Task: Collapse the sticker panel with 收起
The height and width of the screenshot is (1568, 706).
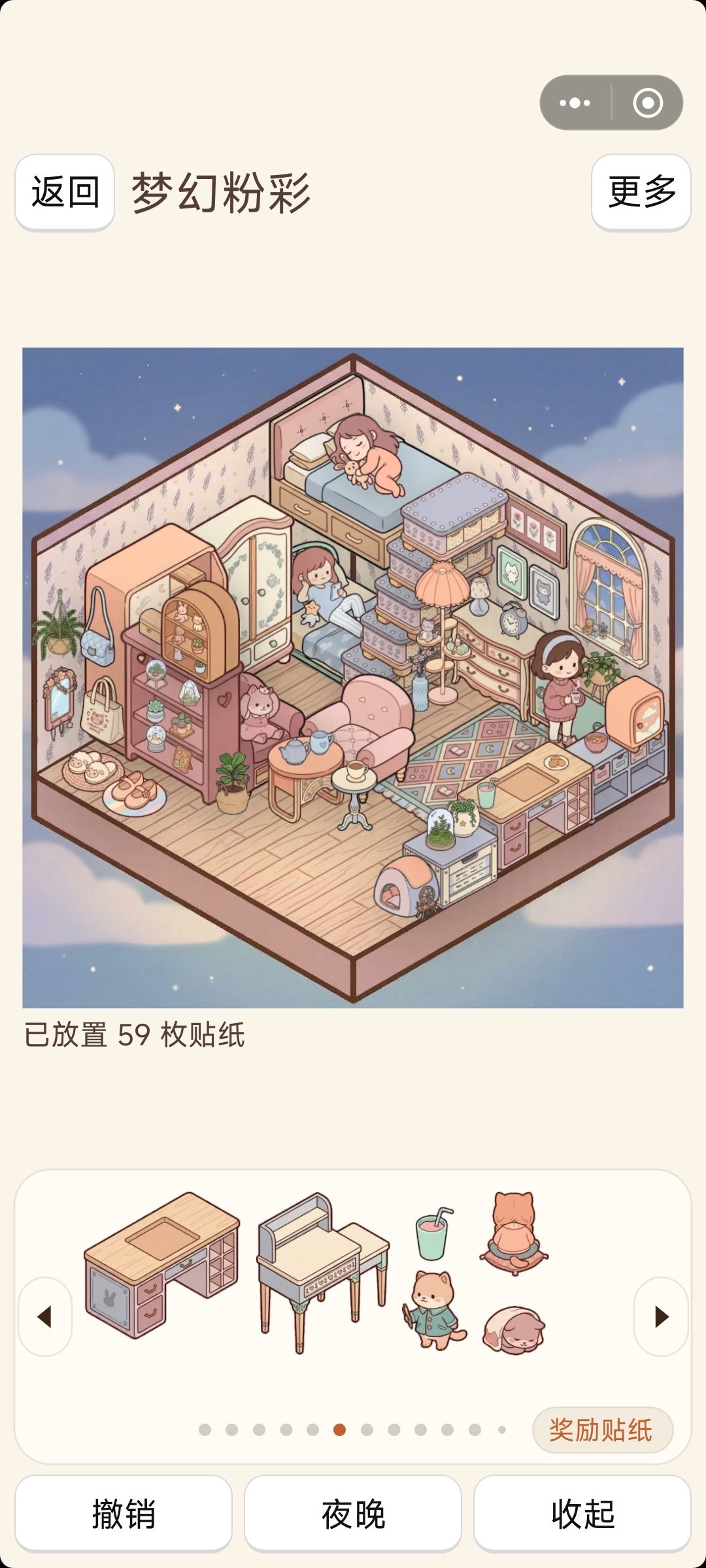Action: 582,1513
